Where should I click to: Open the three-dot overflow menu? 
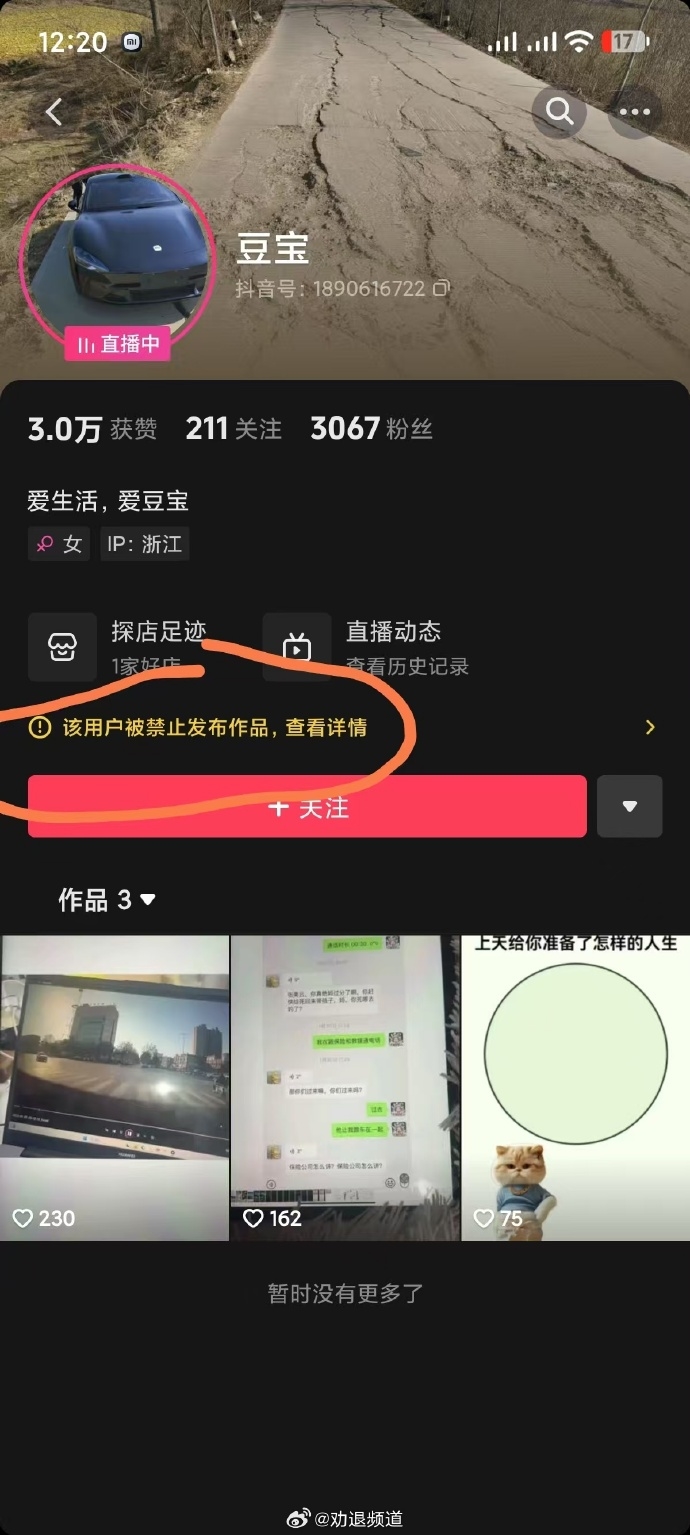click(634, 112)
